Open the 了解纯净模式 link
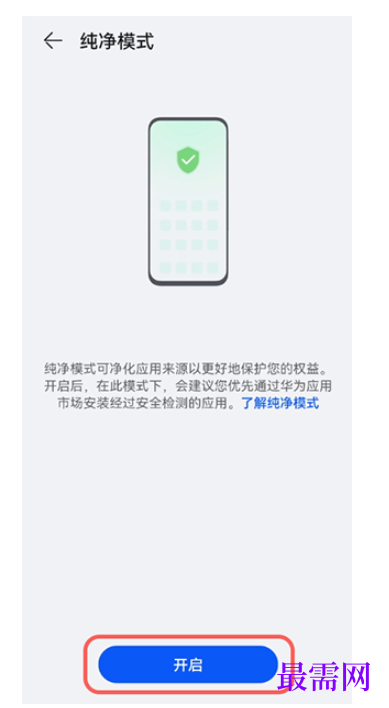 280,403
